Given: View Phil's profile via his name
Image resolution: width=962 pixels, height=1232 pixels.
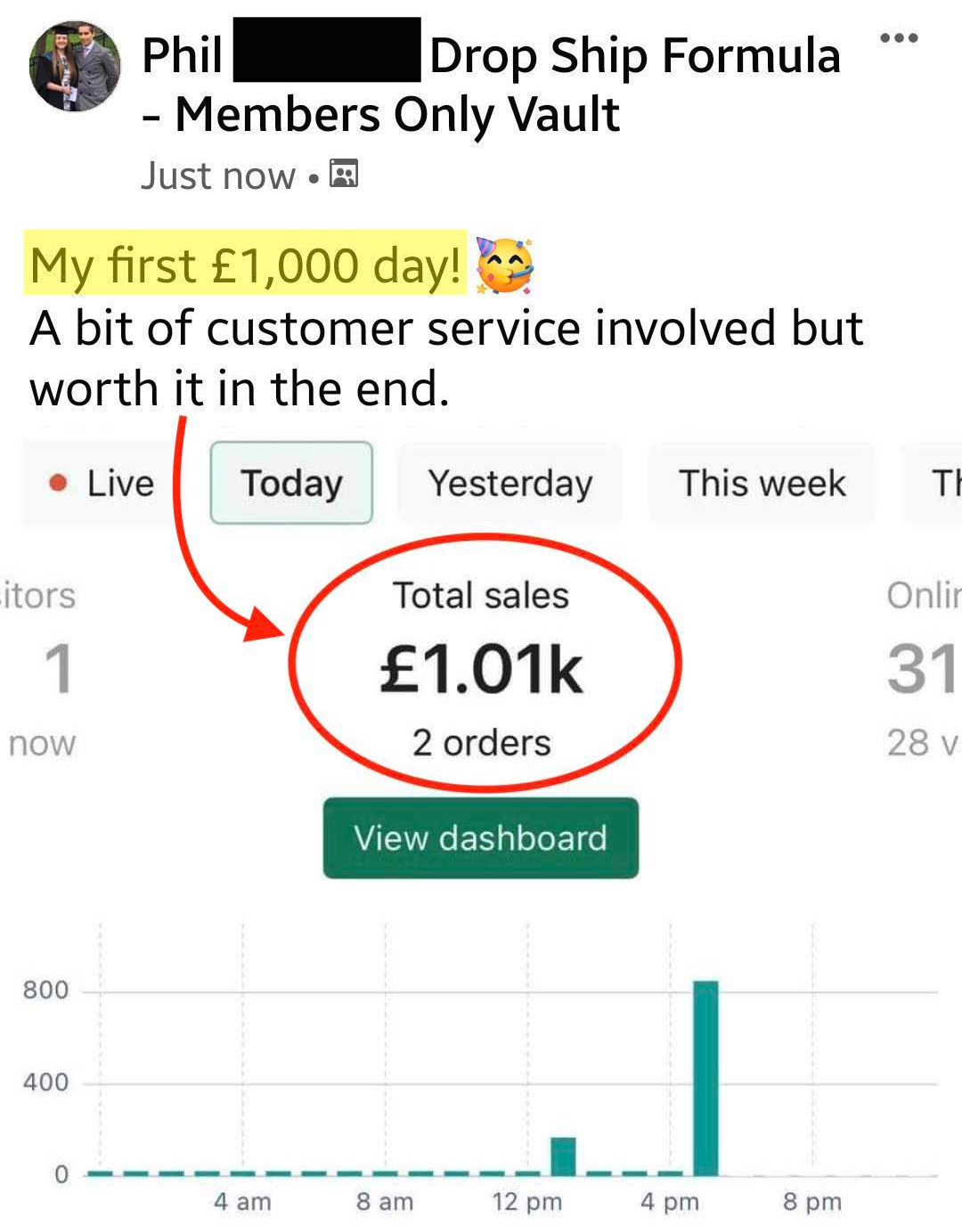Looking at the screenshot, I should click(x=183, y=57).
